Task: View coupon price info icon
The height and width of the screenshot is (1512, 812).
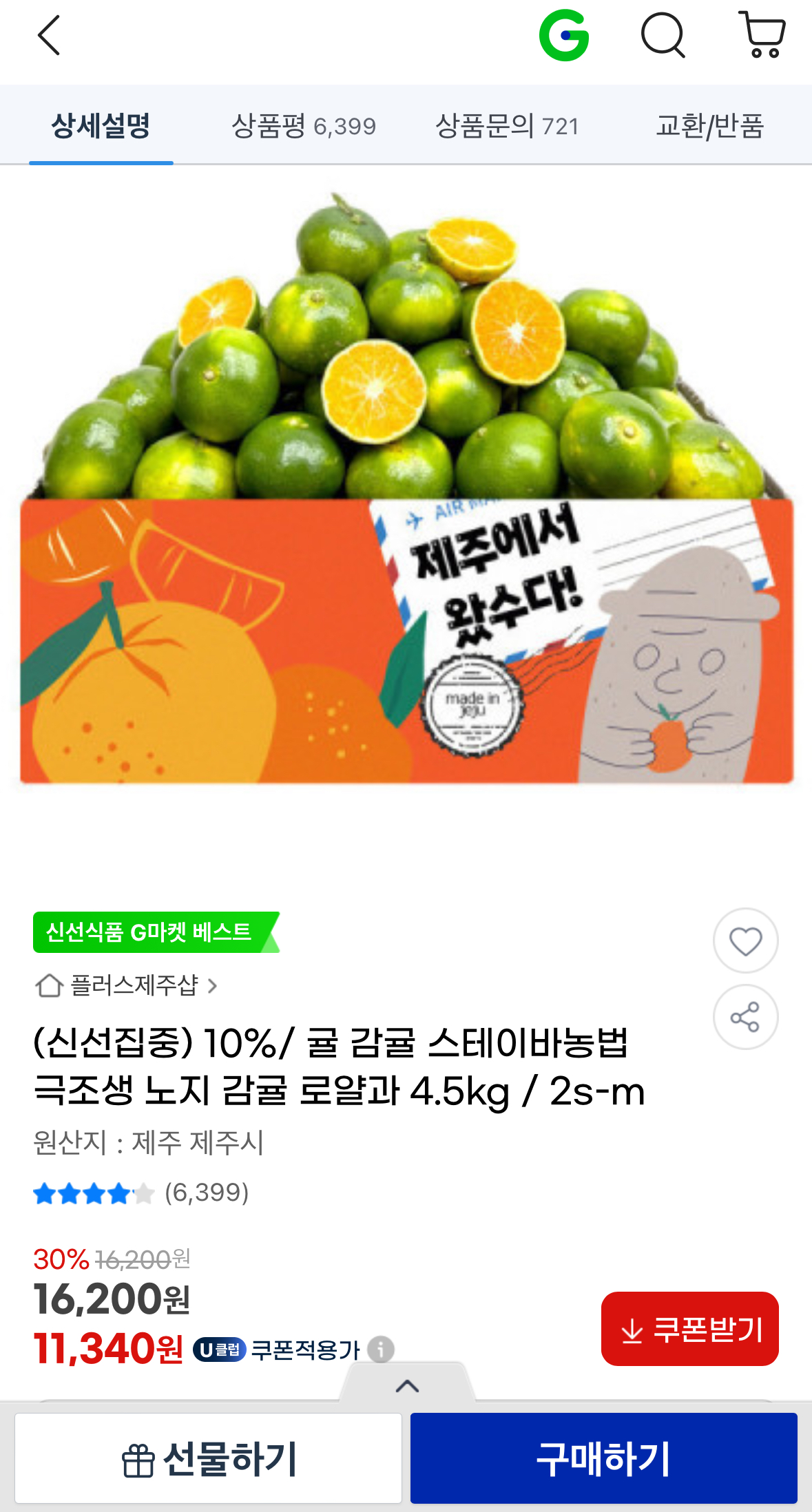Action: tap(380, 1350)
